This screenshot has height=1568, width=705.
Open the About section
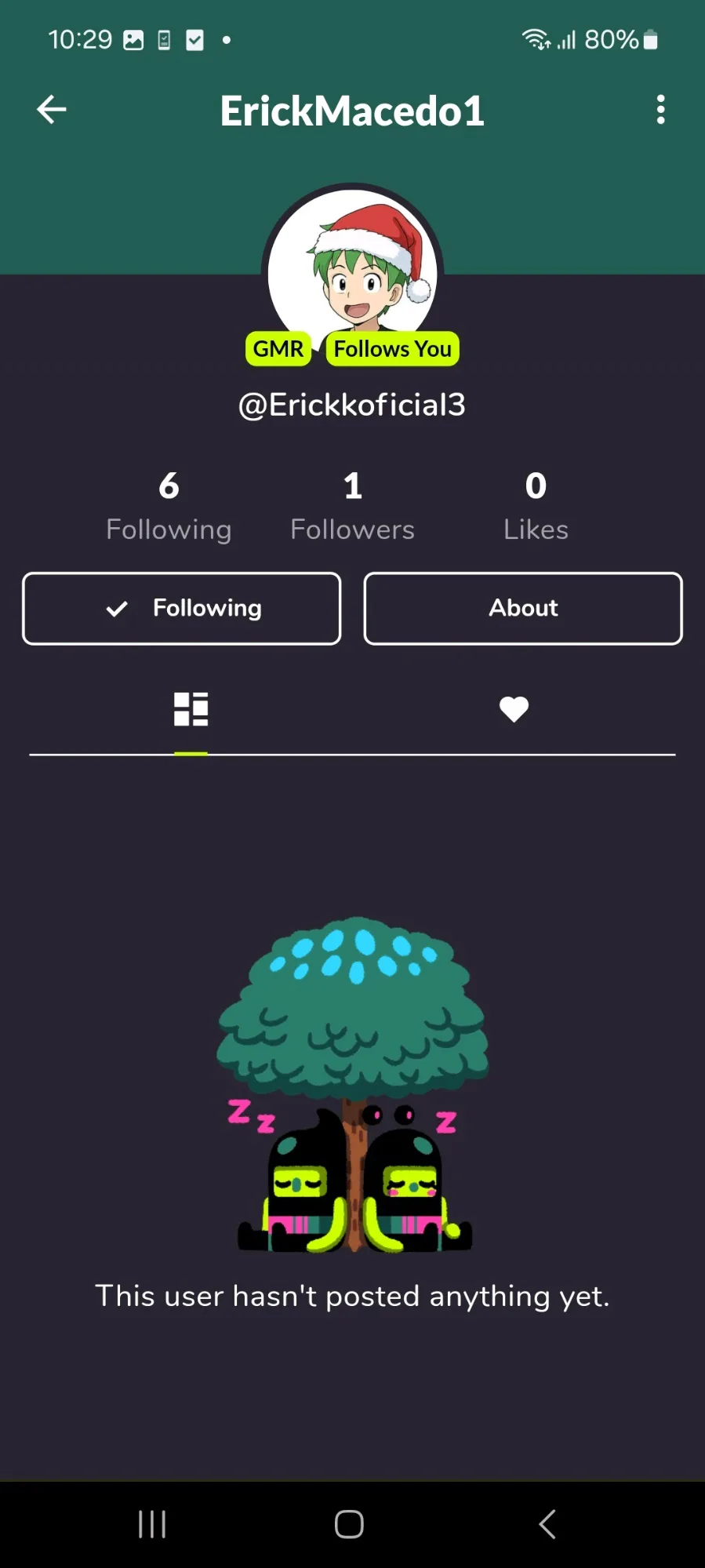pyautogui.click(x=523, y=609)
